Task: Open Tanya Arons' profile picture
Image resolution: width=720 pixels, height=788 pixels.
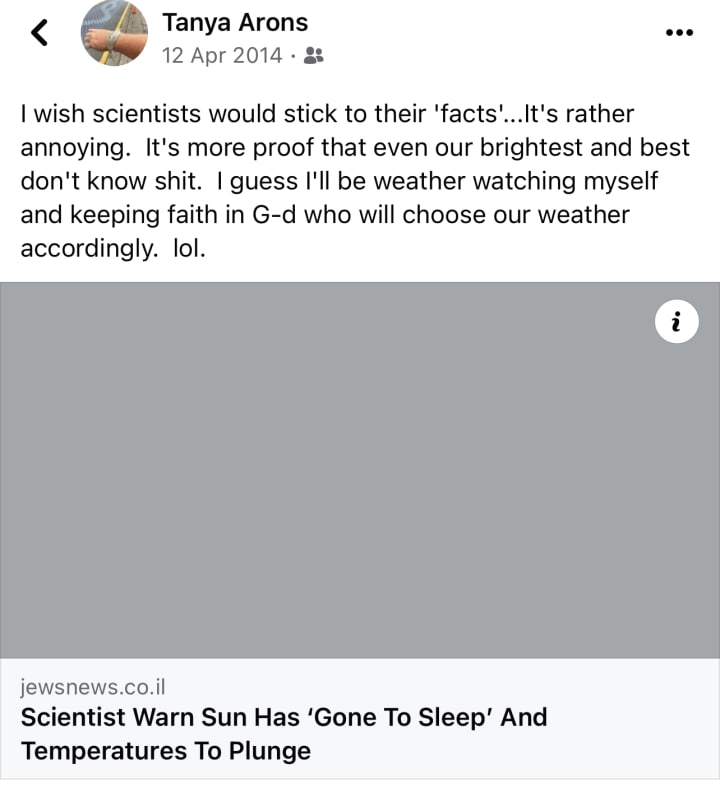Action: pos(115,33)
